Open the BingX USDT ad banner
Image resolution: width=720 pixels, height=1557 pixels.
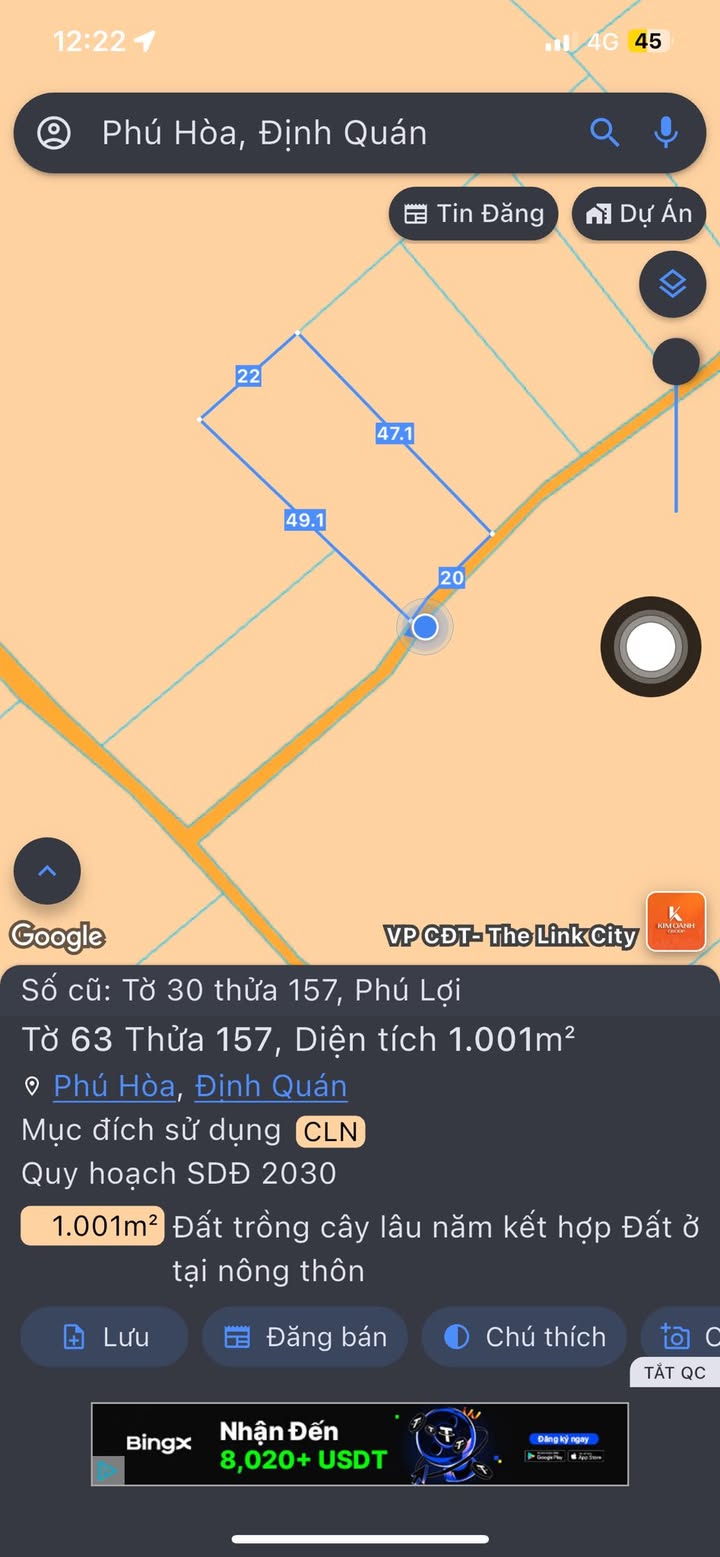(360, 1444)
